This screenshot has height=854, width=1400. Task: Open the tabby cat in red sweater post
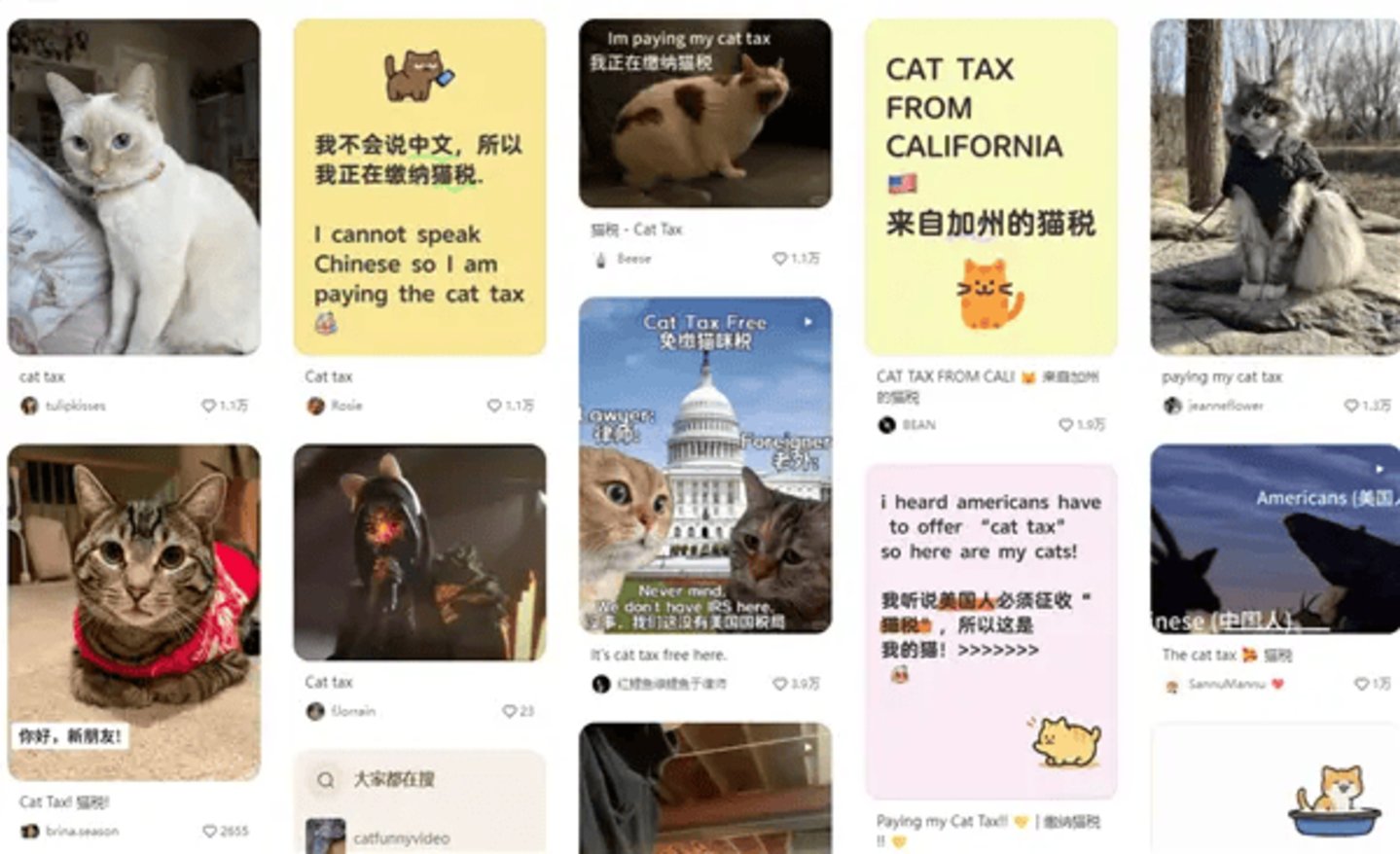coord(134,613)
